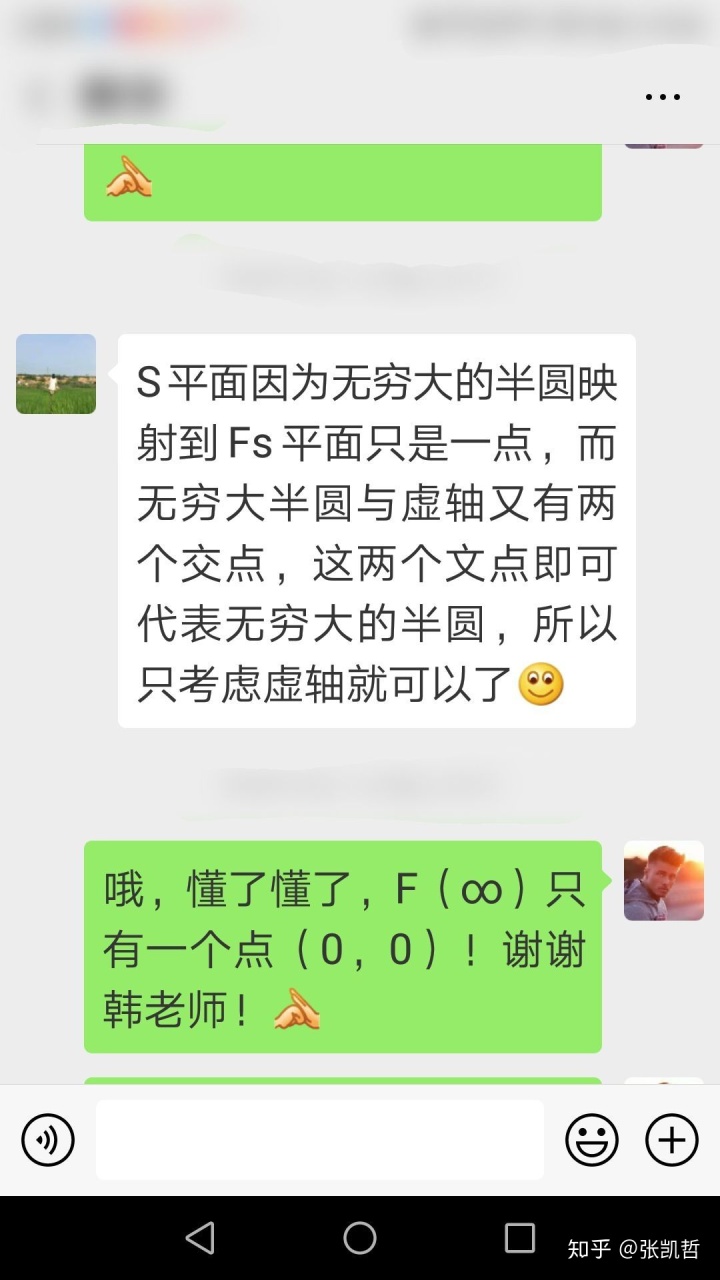The width and height of the screenshot is (720, 1280).
Task: Tap the plus icon to open more functions
Action: (x=671, y=1139)
